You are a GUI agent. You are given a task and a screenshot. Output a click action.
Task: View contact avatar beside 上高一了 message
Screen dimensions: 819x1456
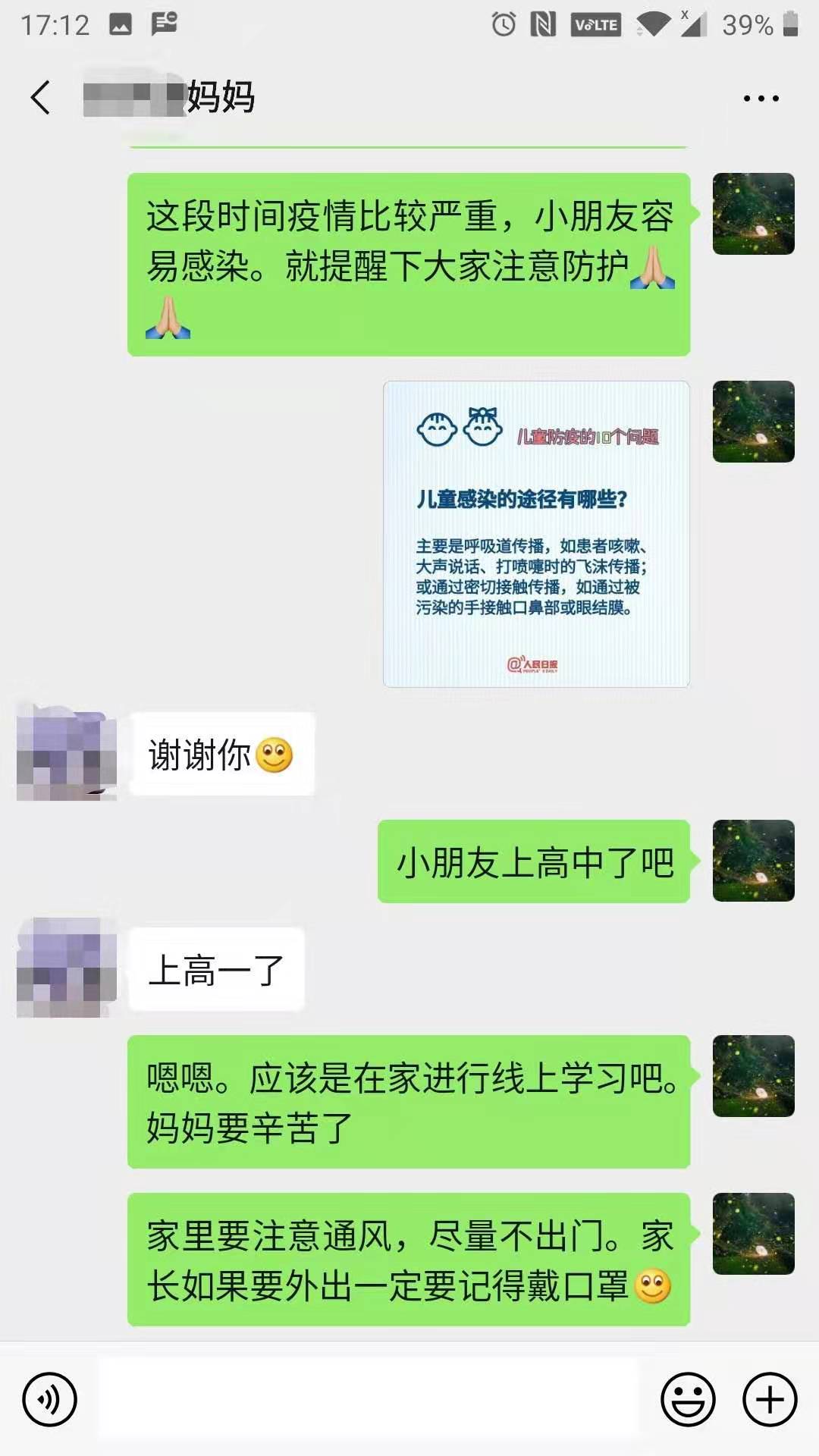(67, 968)
